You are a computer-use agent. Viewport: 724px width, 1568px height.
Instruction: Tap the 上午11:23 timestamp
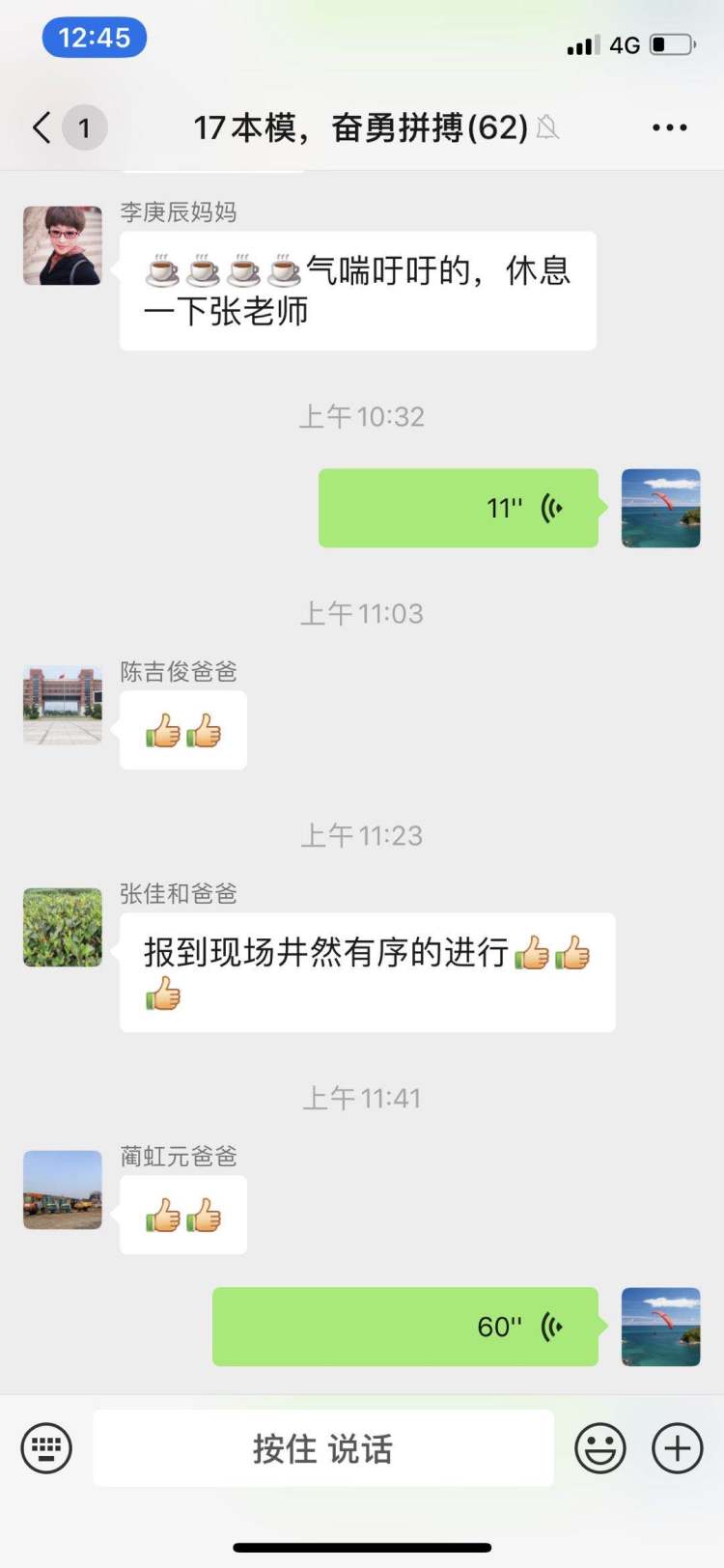tap(362, 836)
